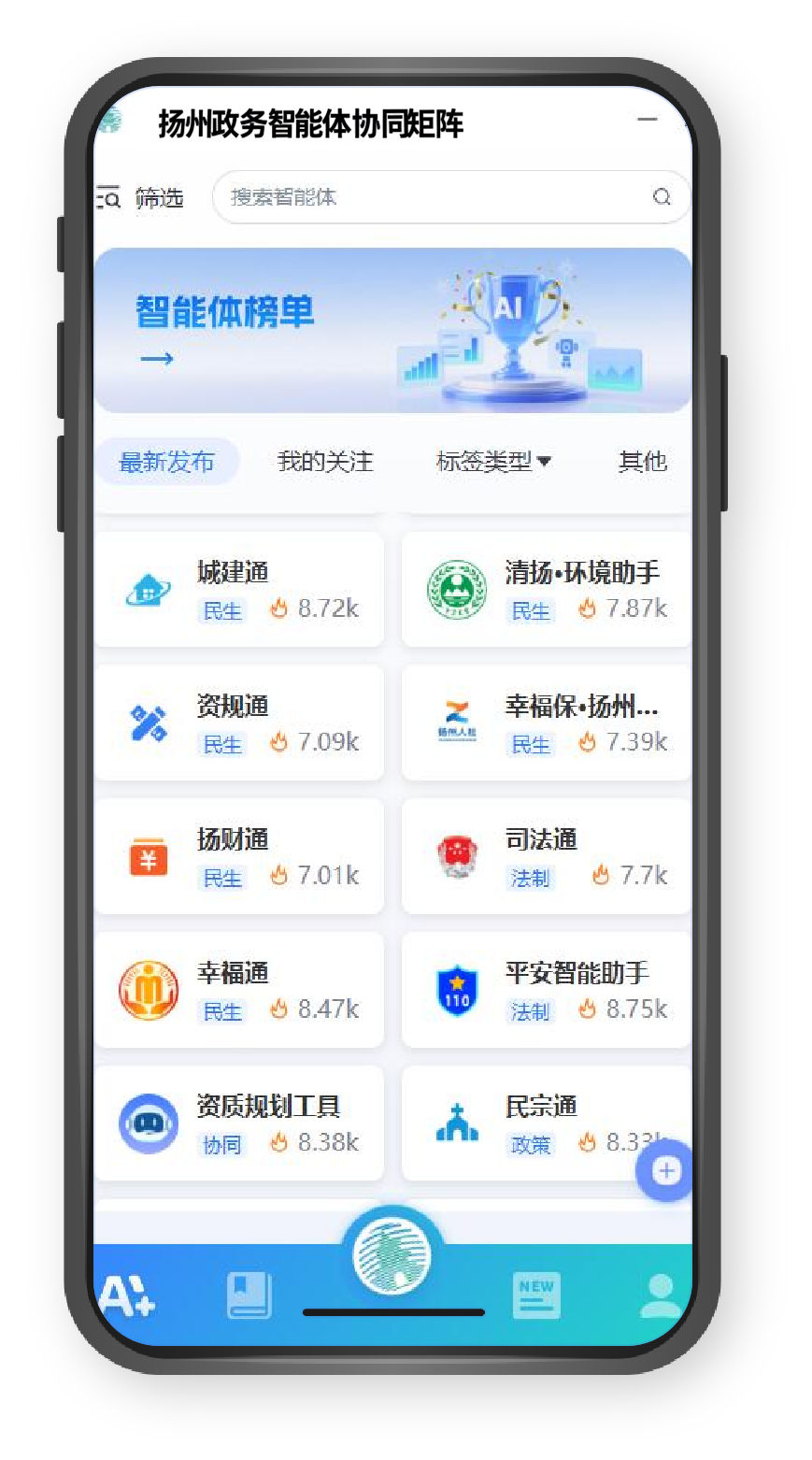
Task: Select the 其他 tab
Action: pos(642,462)
